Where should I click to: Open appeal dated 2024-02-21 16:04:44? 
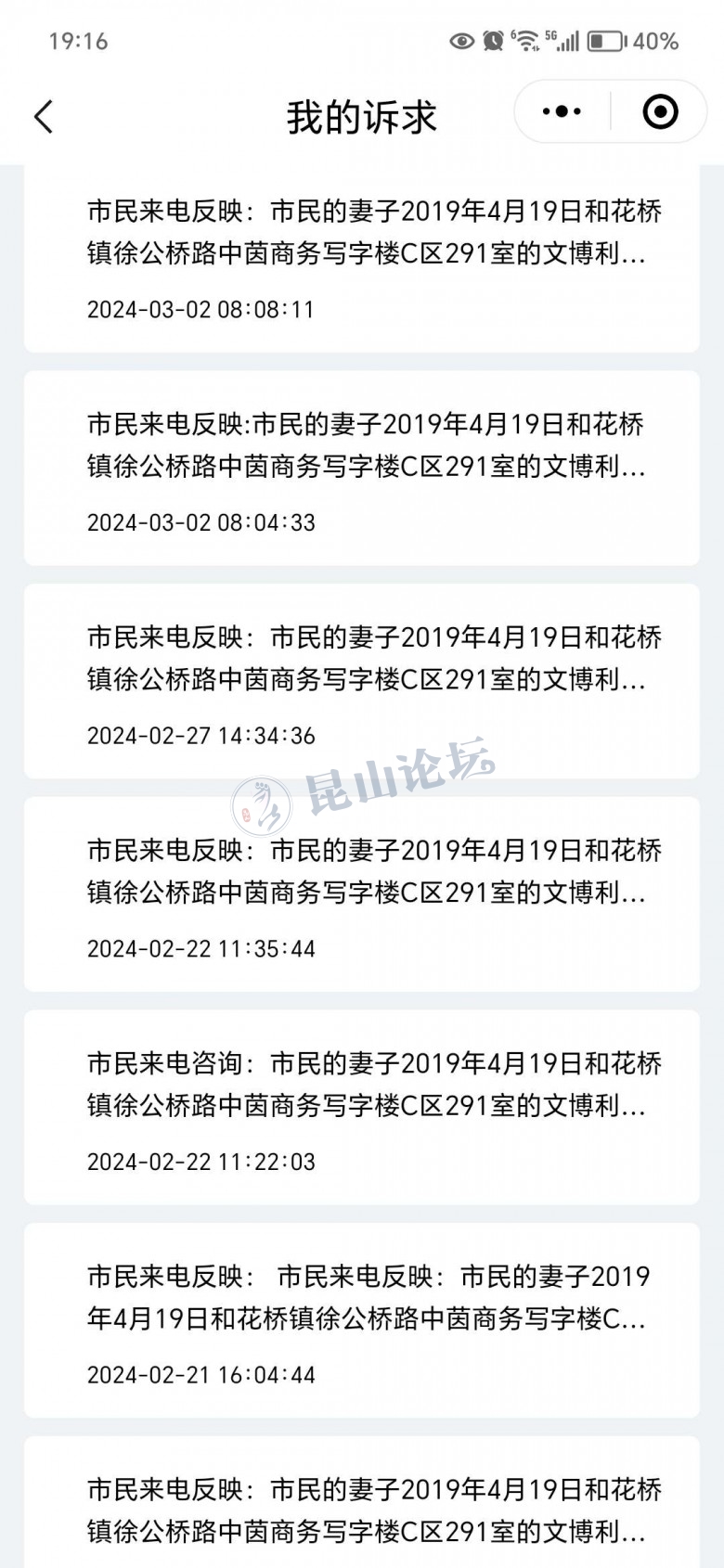click(362, 1320)
